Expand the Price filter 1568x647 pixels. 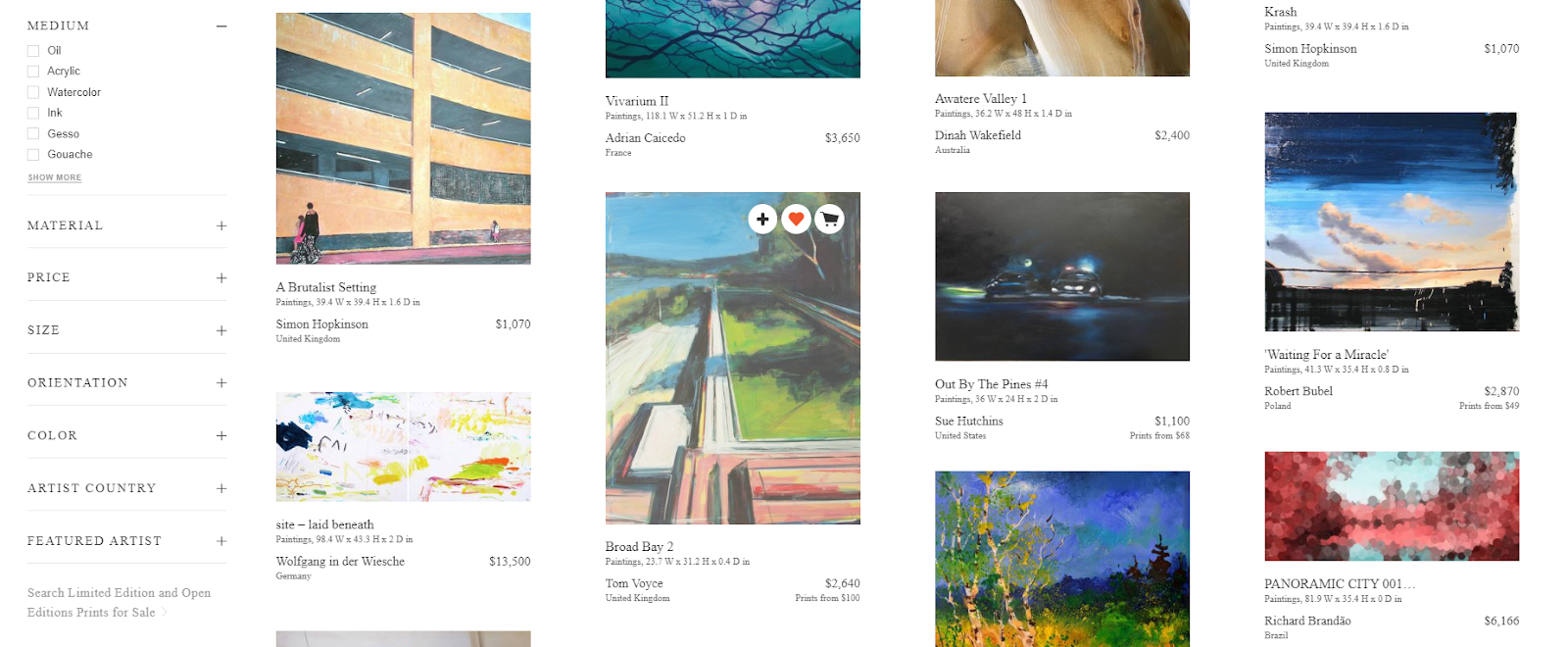221,278
